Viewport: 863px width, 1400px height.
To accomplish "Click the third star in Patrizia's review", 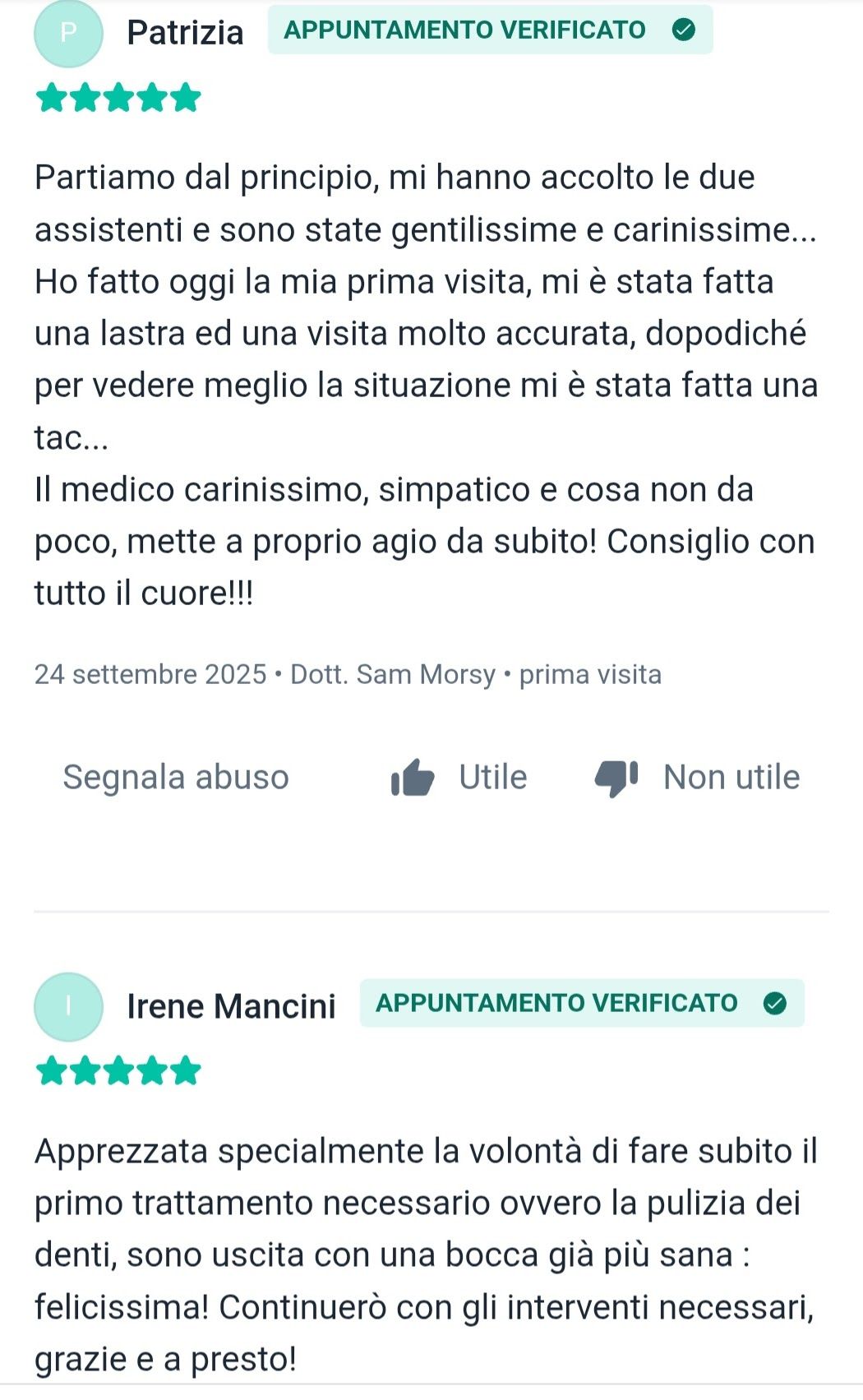I will [119, 98].
